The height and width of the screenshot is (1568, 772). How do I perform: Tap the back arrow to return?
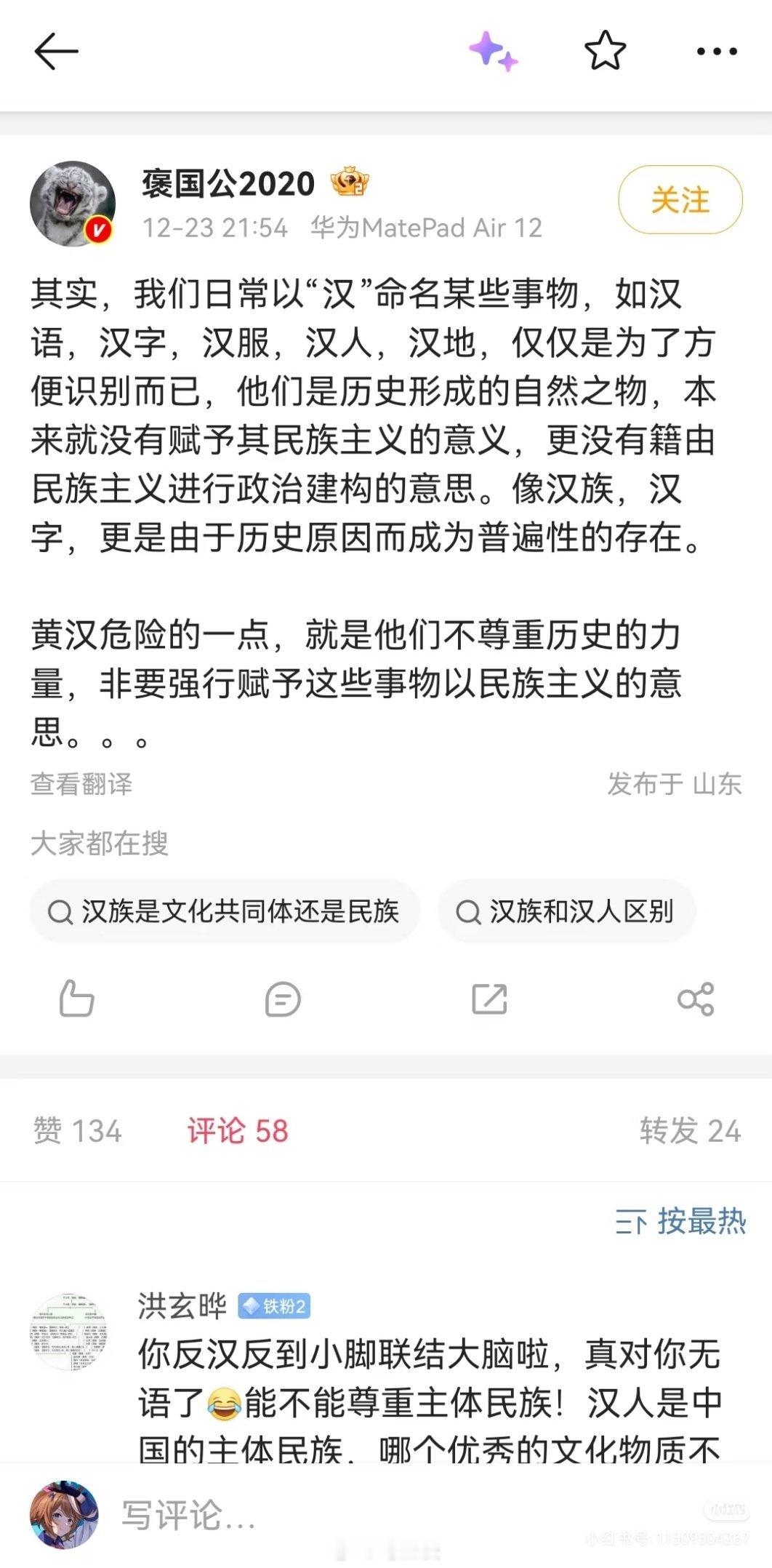click(55, 52)
